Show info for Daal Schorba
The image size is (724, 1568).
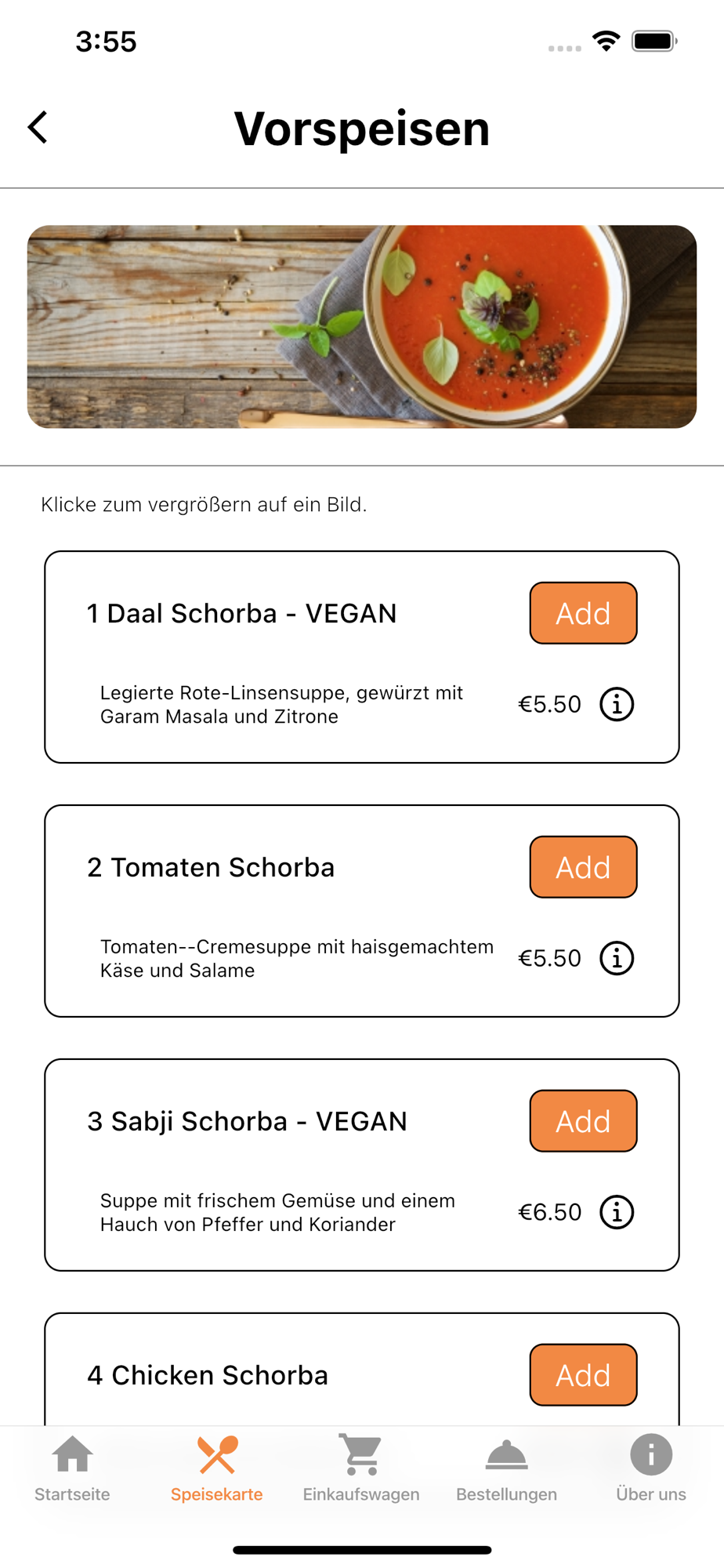pyautogui.click(x=617, y=704)
